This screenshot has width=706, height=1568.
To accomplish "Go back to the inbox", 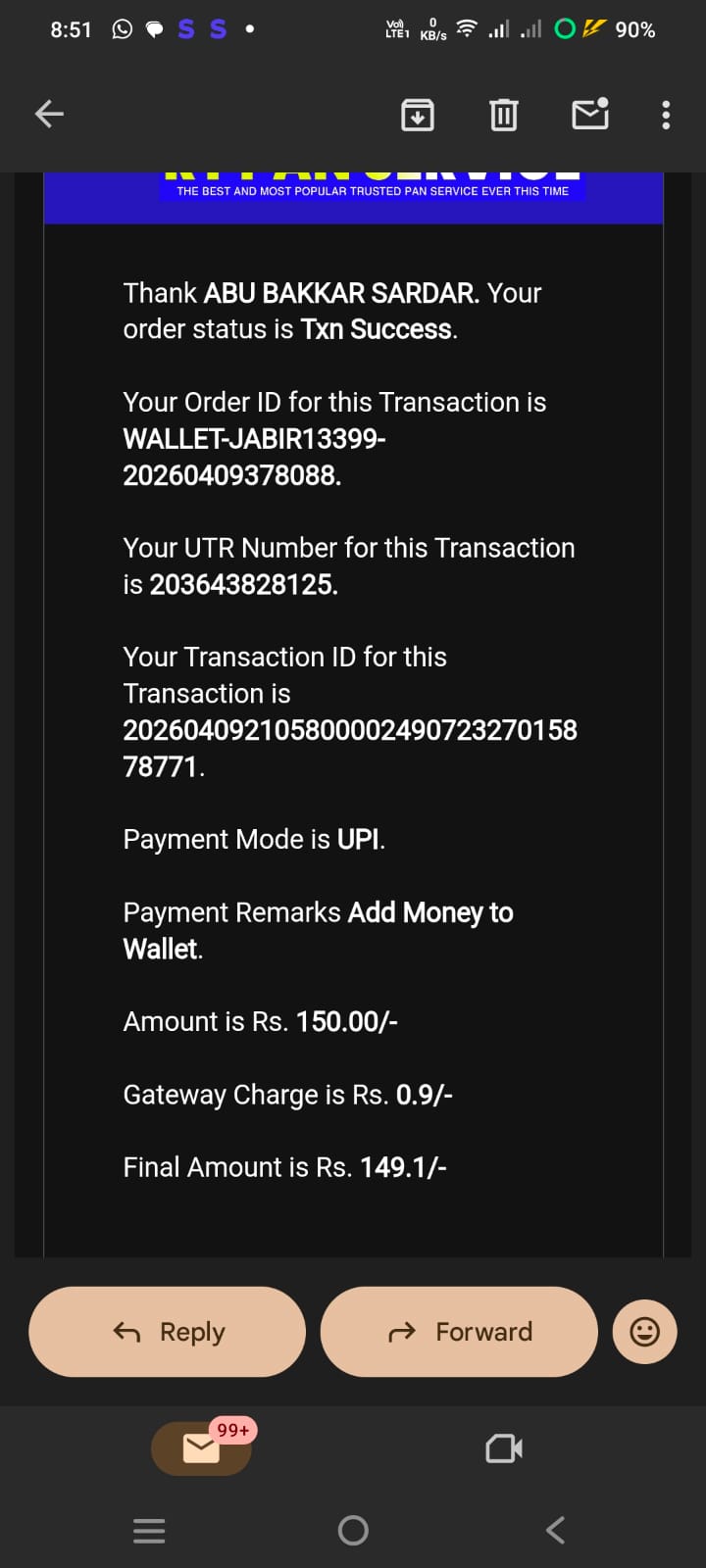I will pyautogui.click(x=49, y=115).
